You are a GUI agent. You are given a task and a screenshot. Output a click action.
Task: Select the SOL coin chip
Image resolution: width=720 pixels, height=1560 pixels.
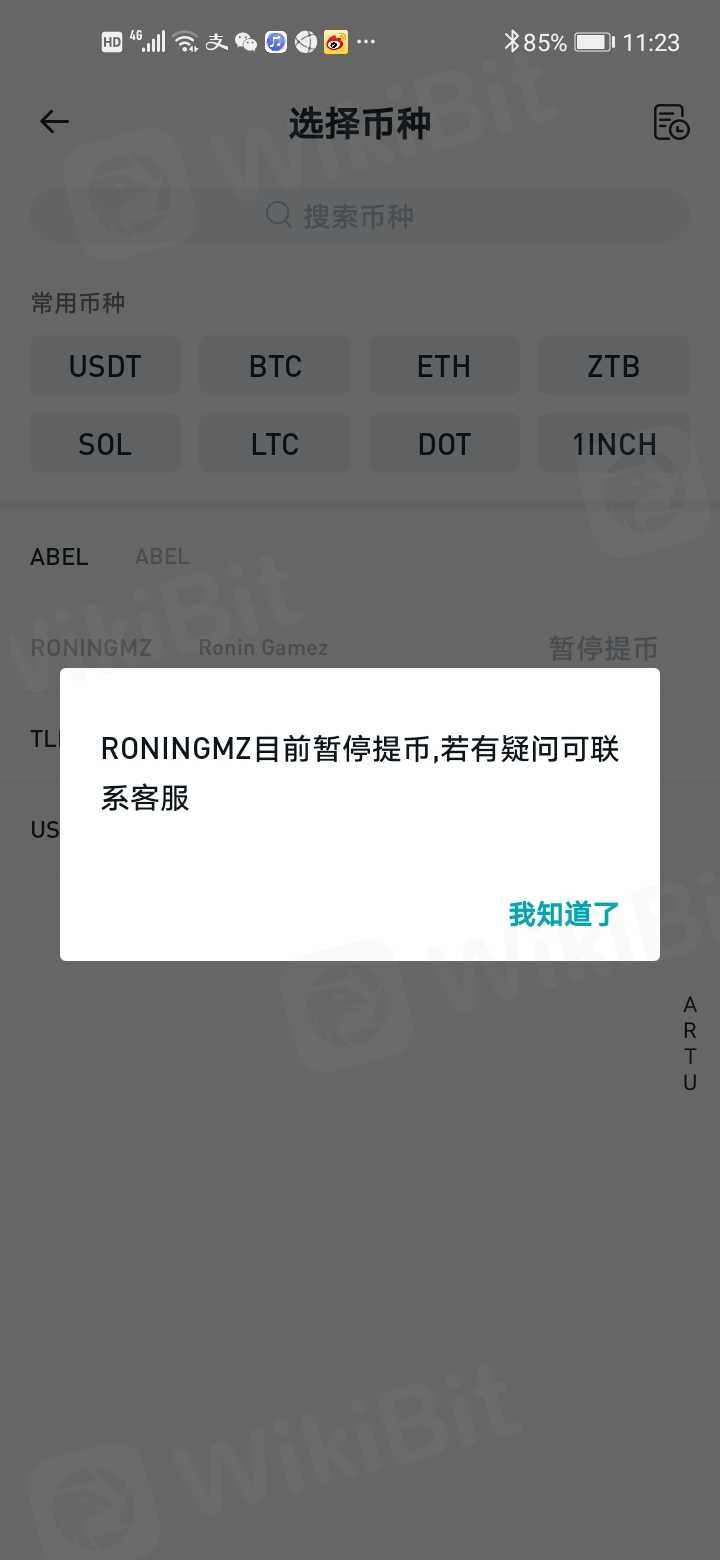(x=105, y=444)
